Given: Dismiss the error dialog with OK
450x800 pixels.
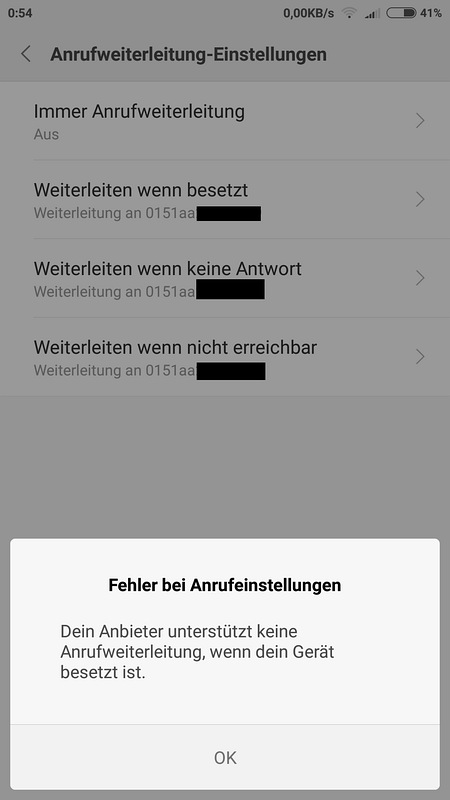Looking at the screenshot, I should coord(225,758).
